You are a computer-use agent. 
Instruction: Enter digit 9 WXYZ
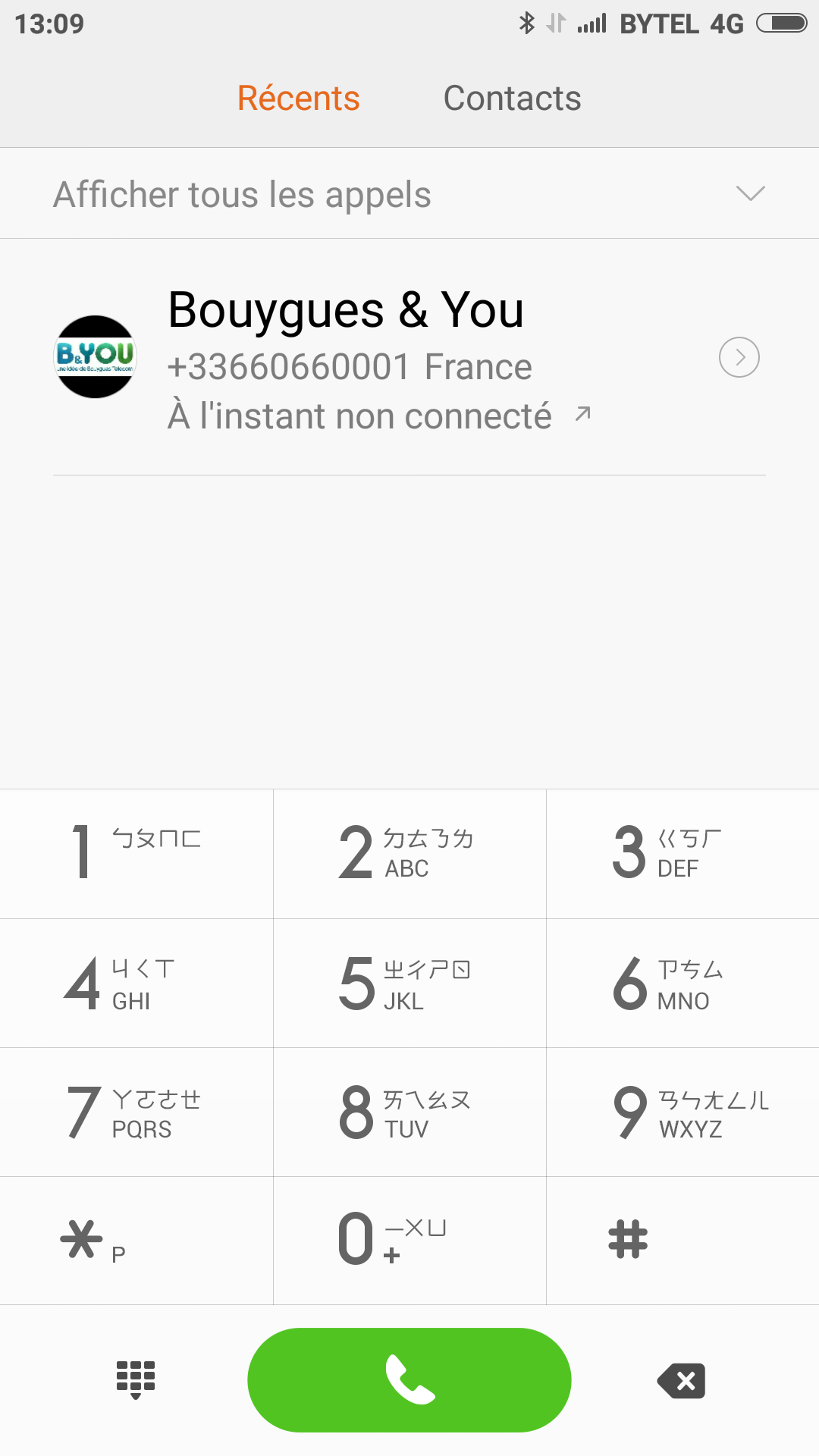(682, 1112)
